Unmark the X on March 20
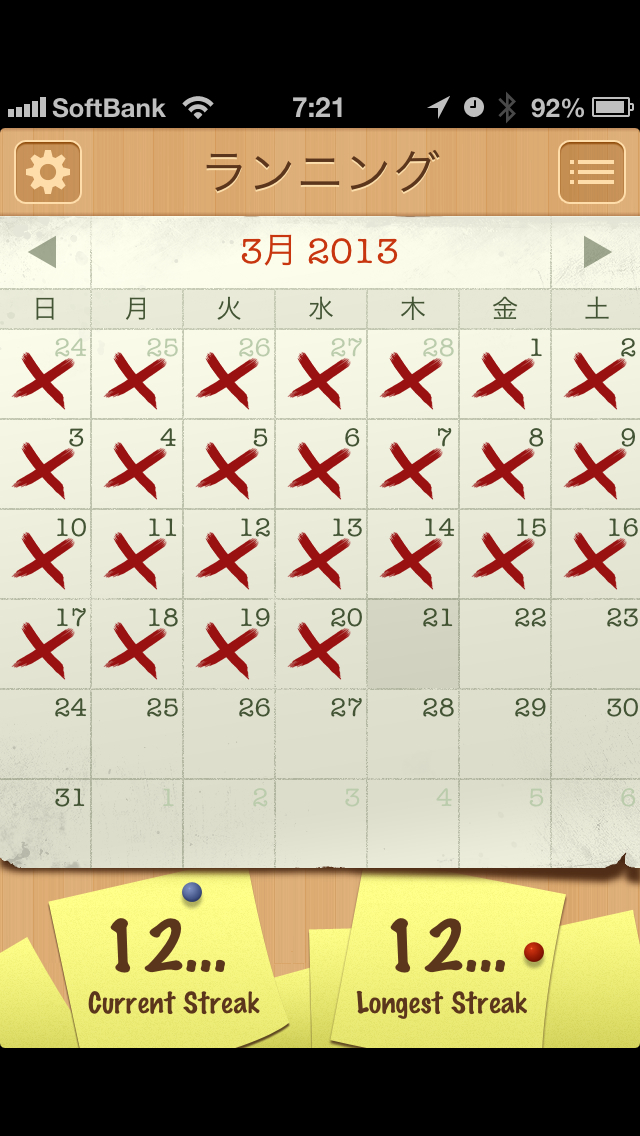Screen dimensions: 640x1136 tap(320, 644)
